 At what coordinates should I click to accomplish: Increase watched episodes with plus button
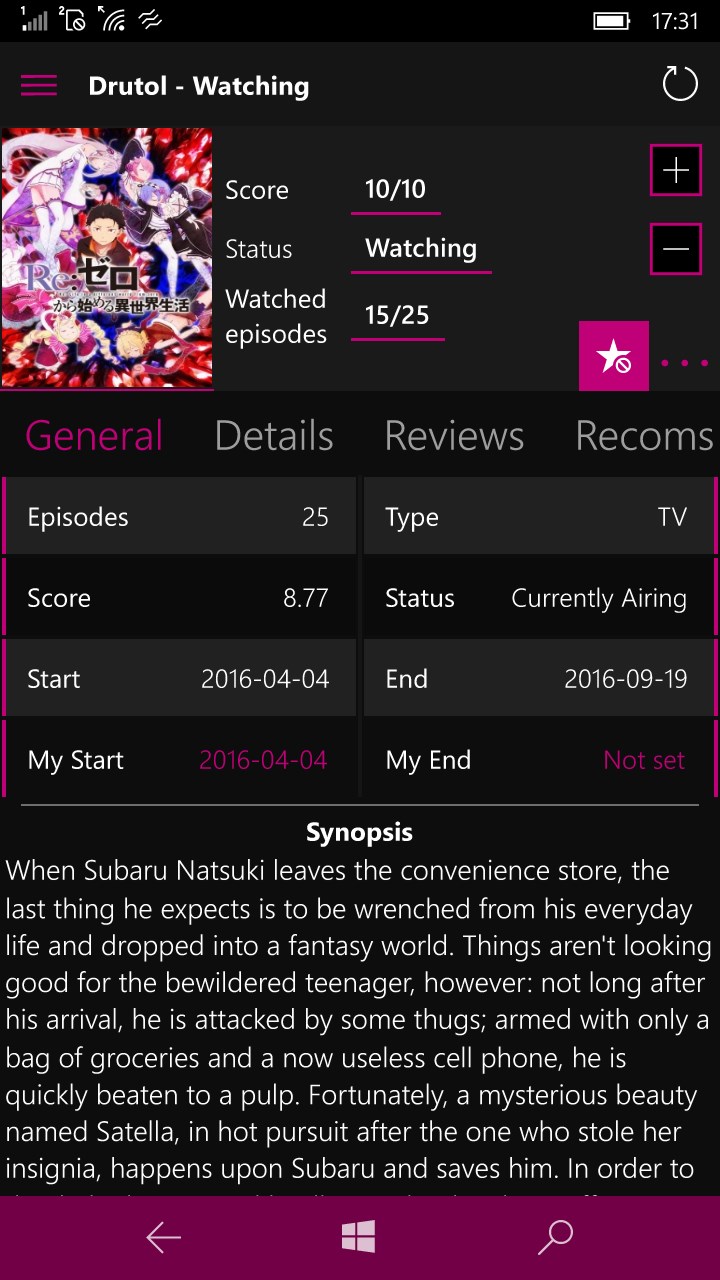(x=676, y=170)
